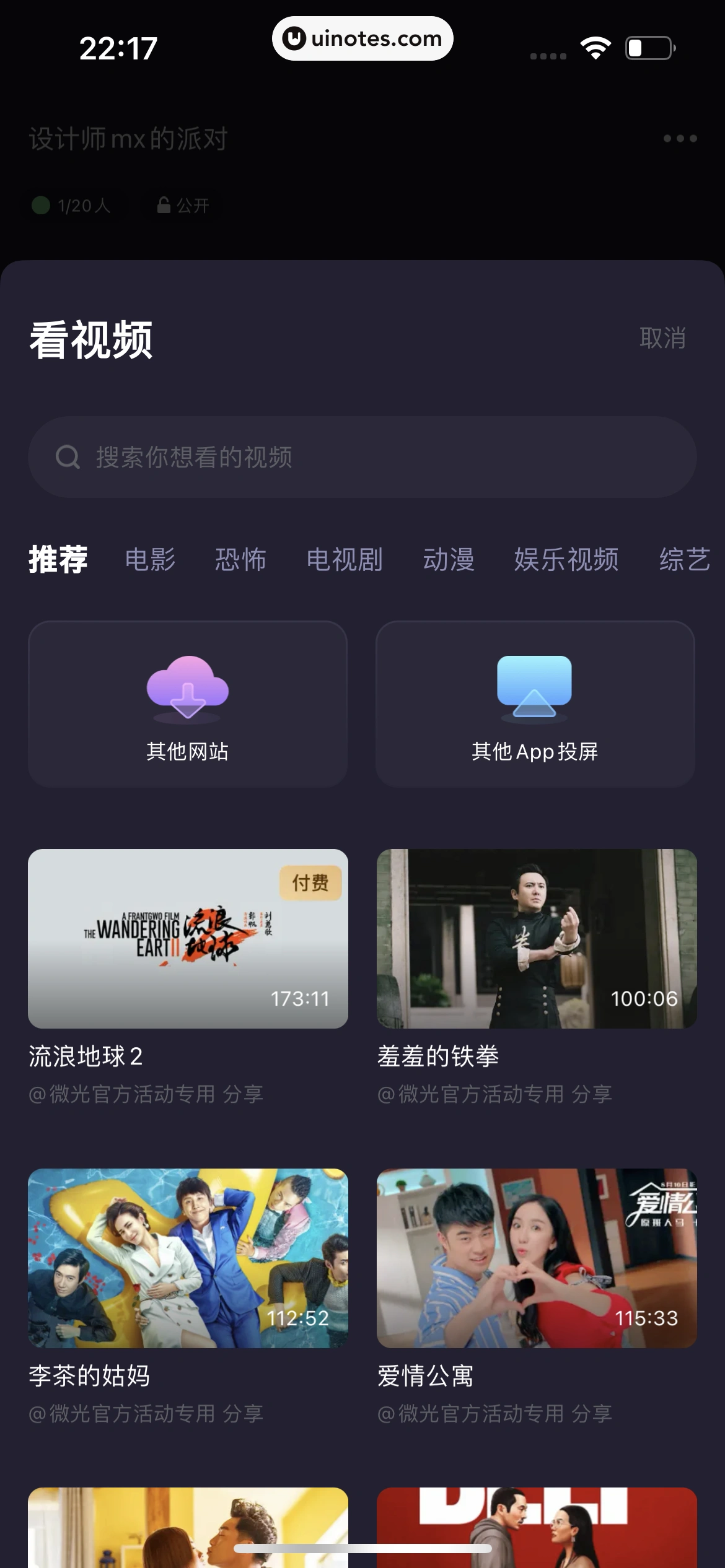Switch to the 电影 tab

coord(150,559)
